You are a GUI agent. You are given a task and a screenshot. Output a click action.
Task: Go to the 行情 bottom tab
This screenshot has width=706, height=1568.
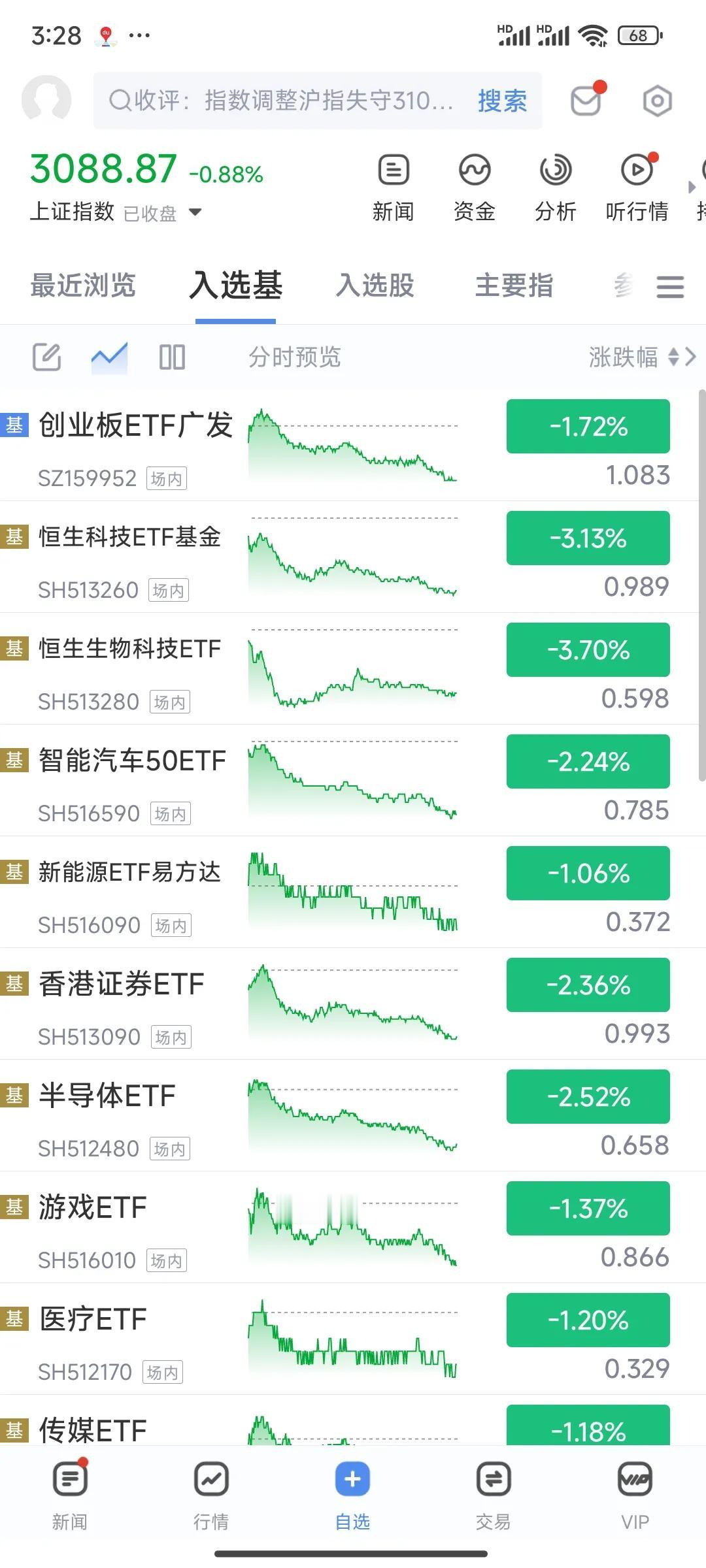211,1496
